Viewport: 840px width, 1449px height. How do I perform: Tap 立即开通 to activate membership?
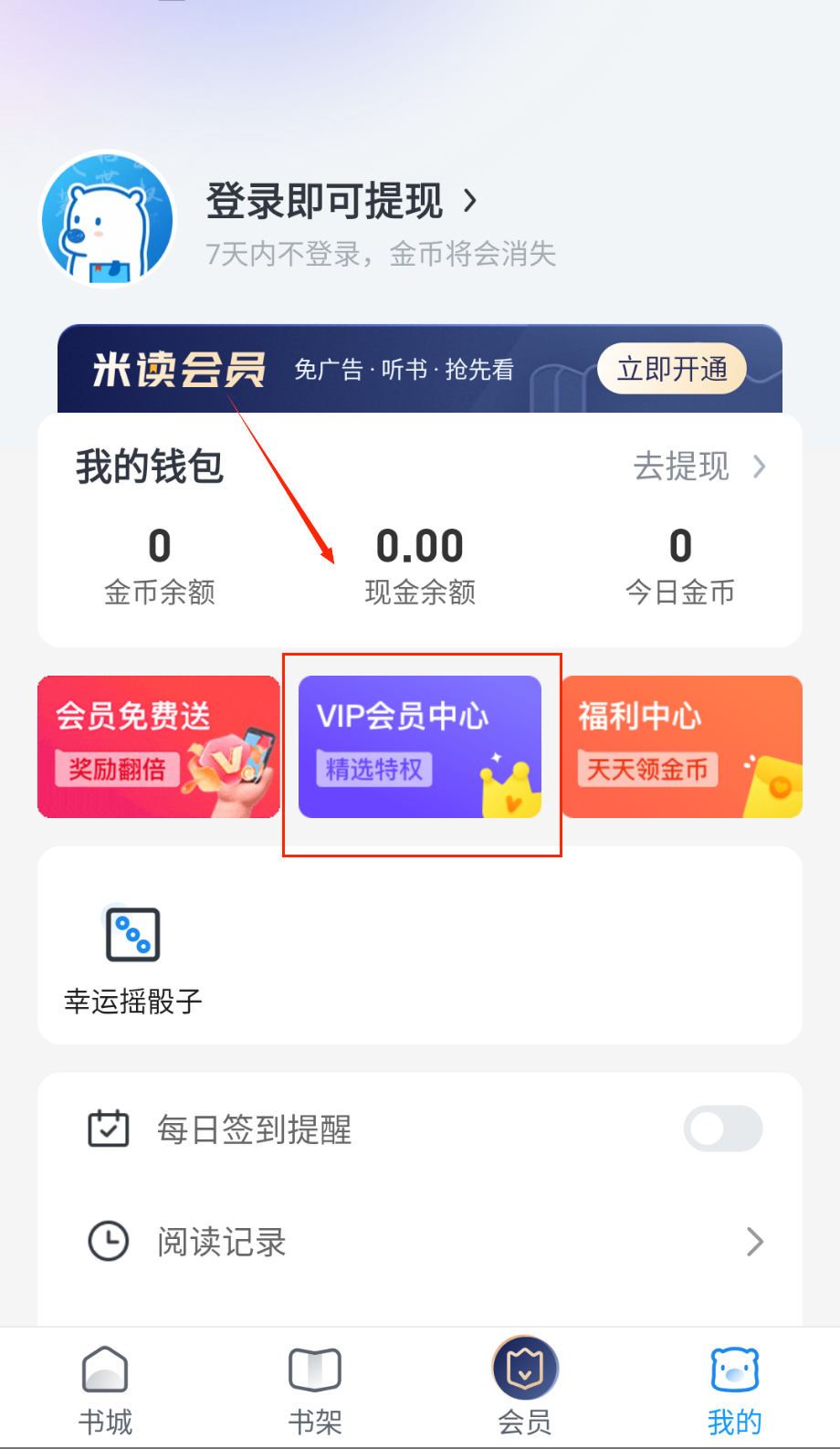click(672, 369)
